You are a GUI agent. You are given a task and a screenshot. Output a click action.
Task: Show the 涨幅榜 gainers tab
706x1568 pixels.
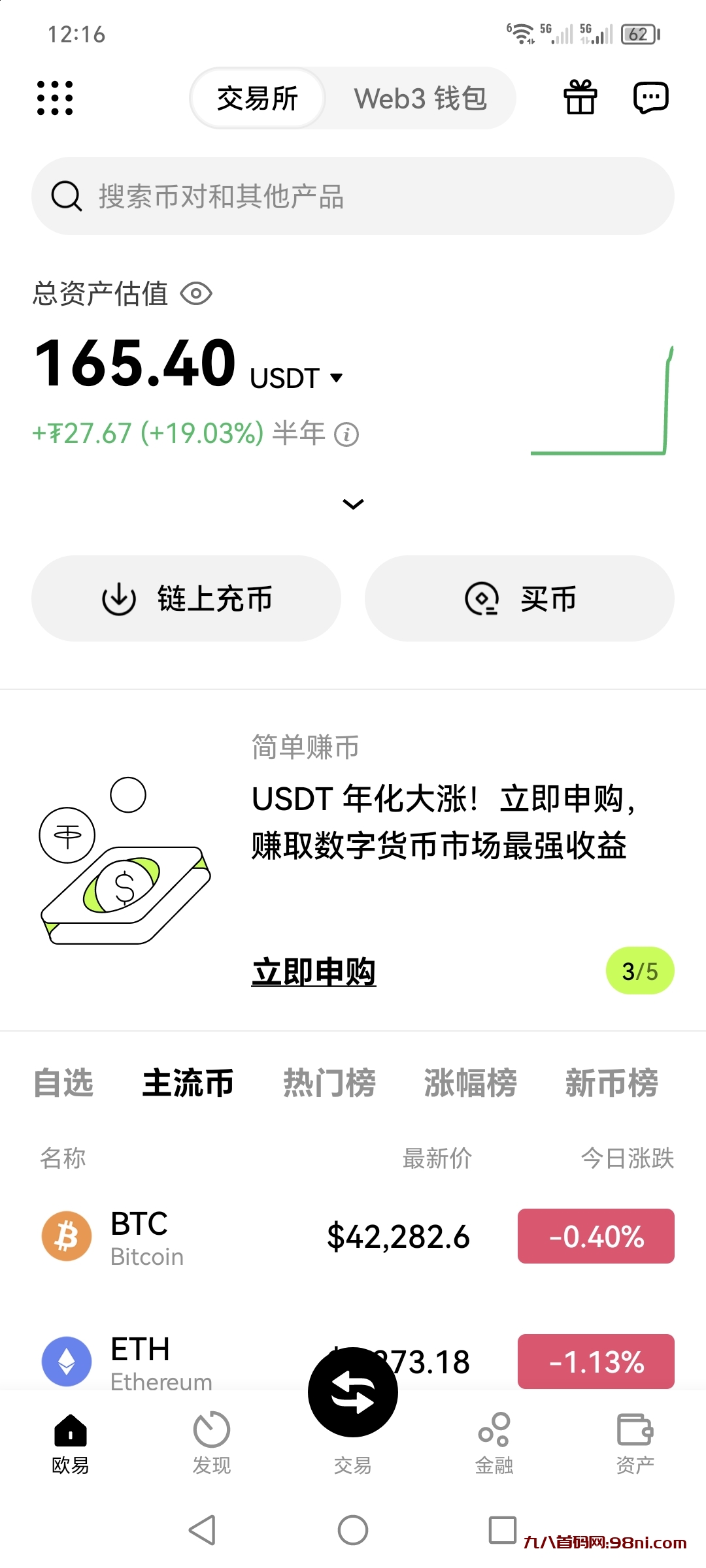pos(471,1083)
